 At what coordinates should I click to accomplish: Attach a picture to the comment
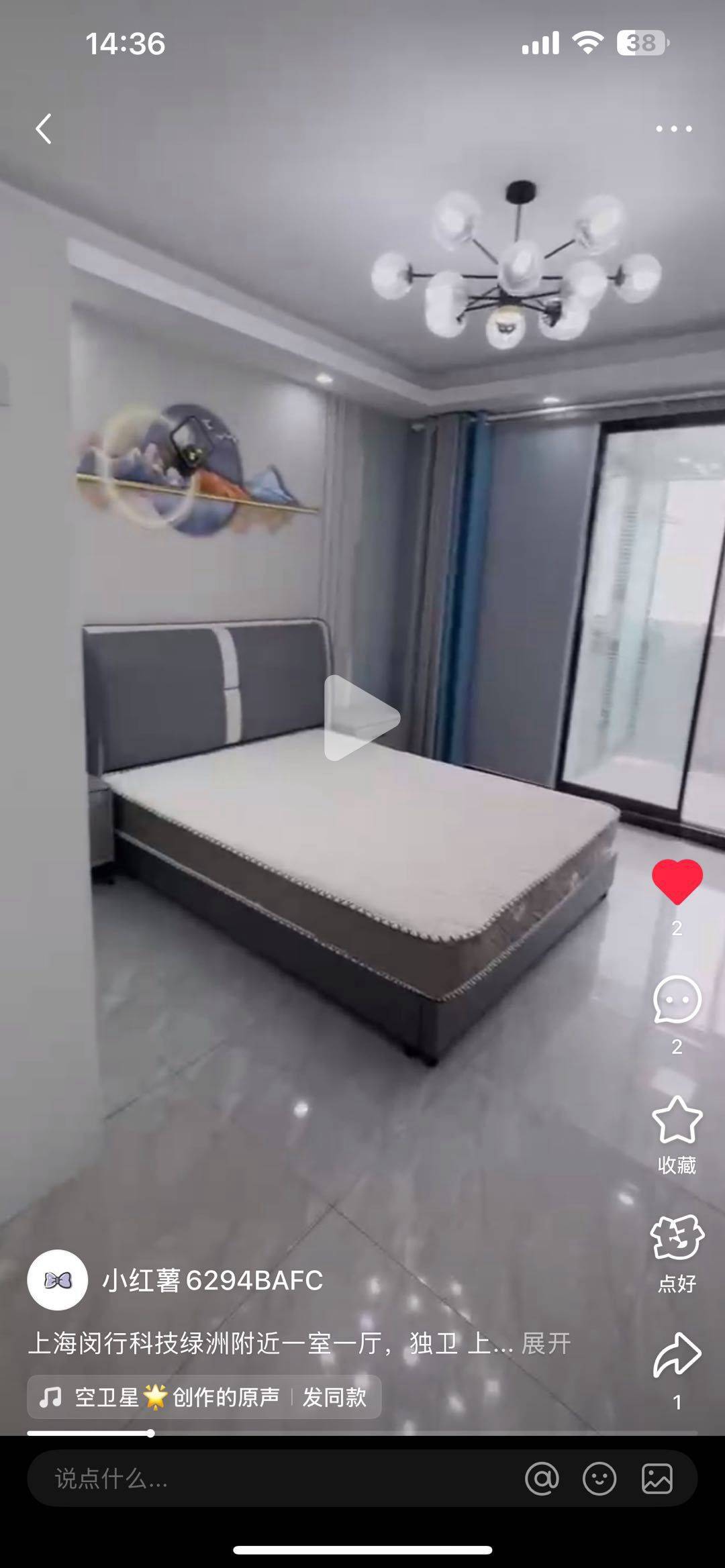tap(657, 1479)
